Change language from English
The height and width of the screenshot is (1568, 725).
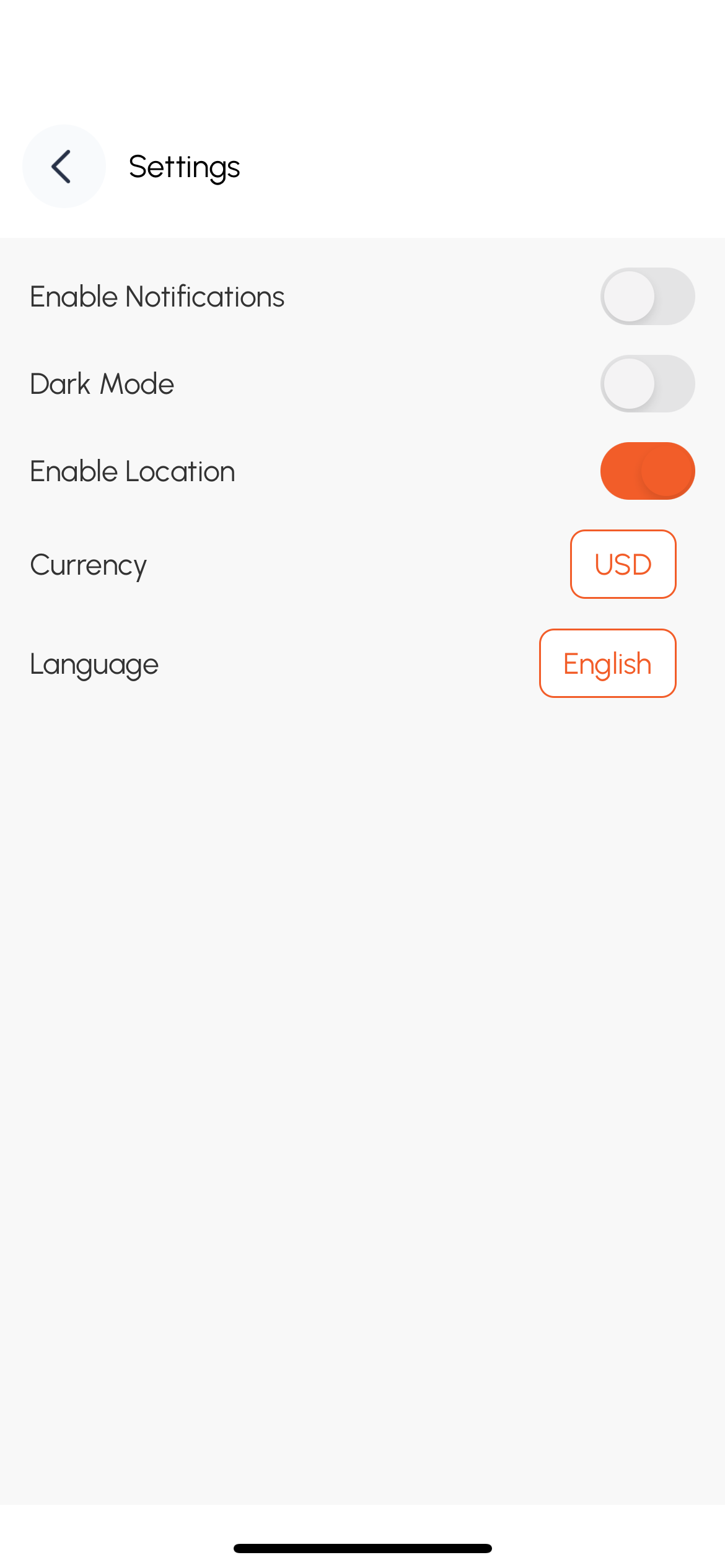click(x=607, y=664)
